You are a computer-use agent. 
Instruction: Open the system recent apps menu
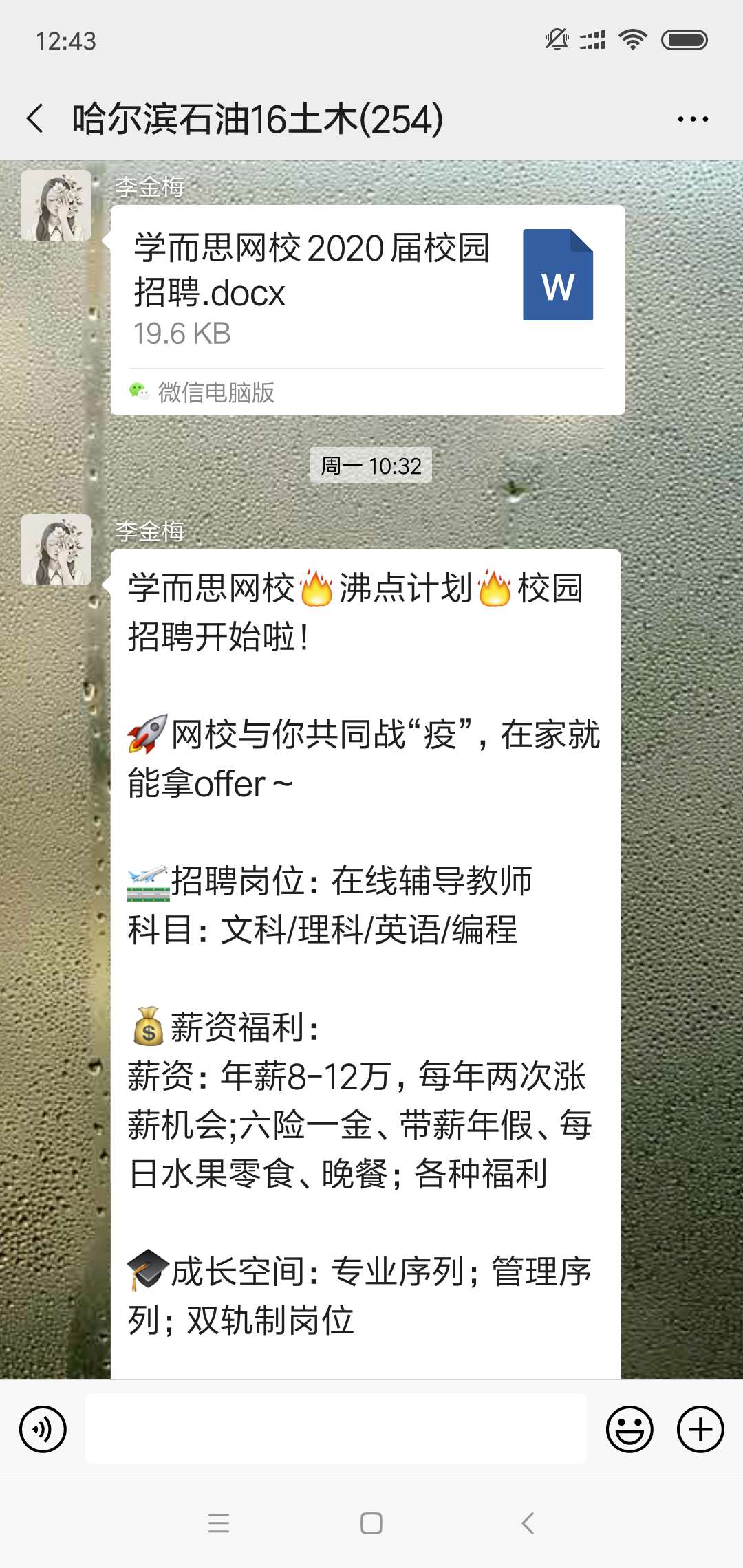219,1523
